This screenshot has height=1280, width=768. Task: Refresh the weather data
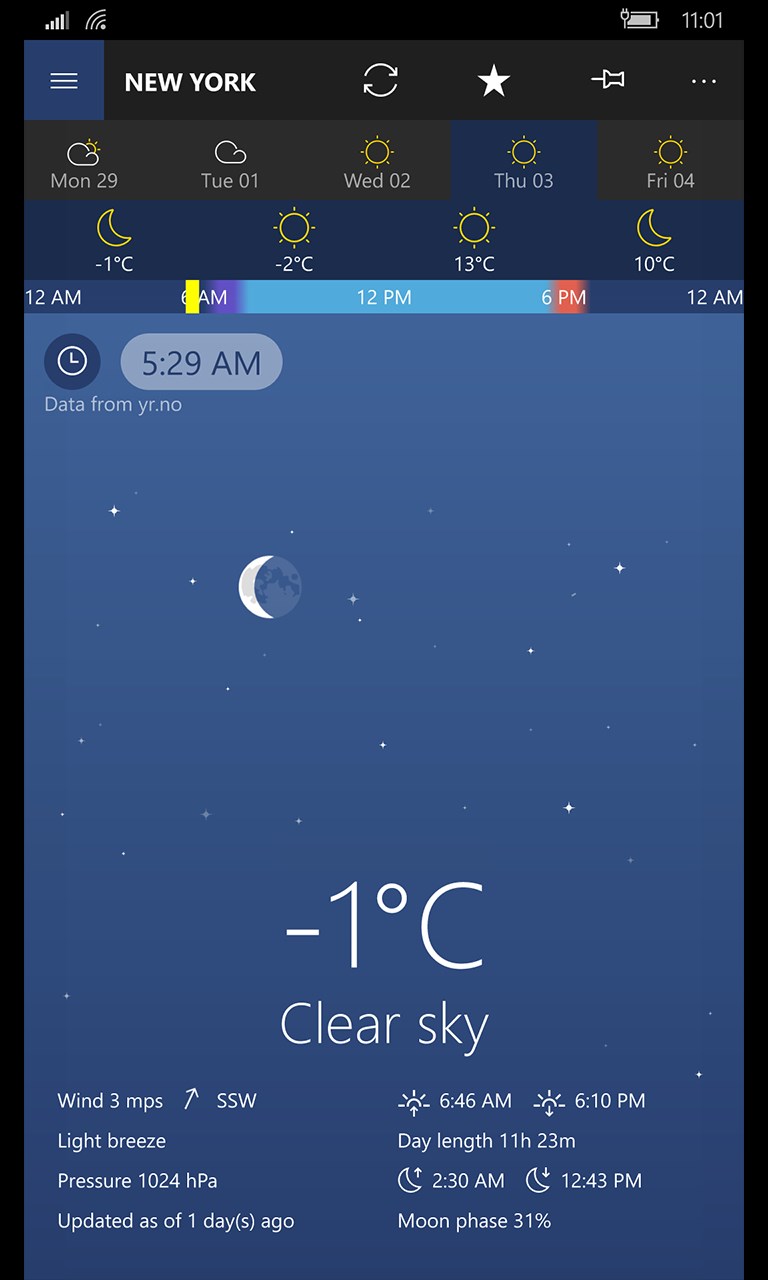380,81
